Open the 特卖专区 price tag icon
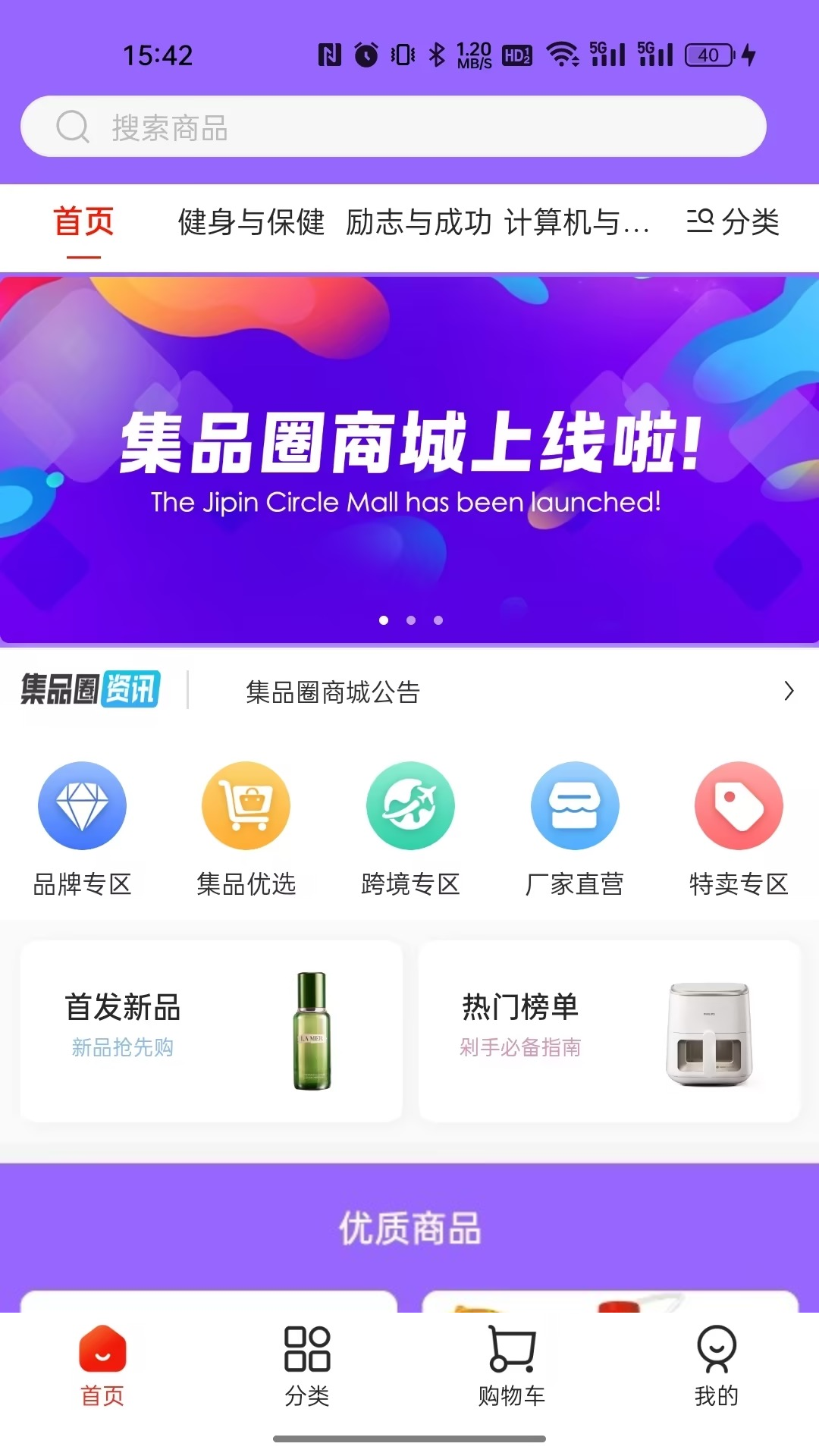Screen dimensions: 819x1456 pos(738,805)
